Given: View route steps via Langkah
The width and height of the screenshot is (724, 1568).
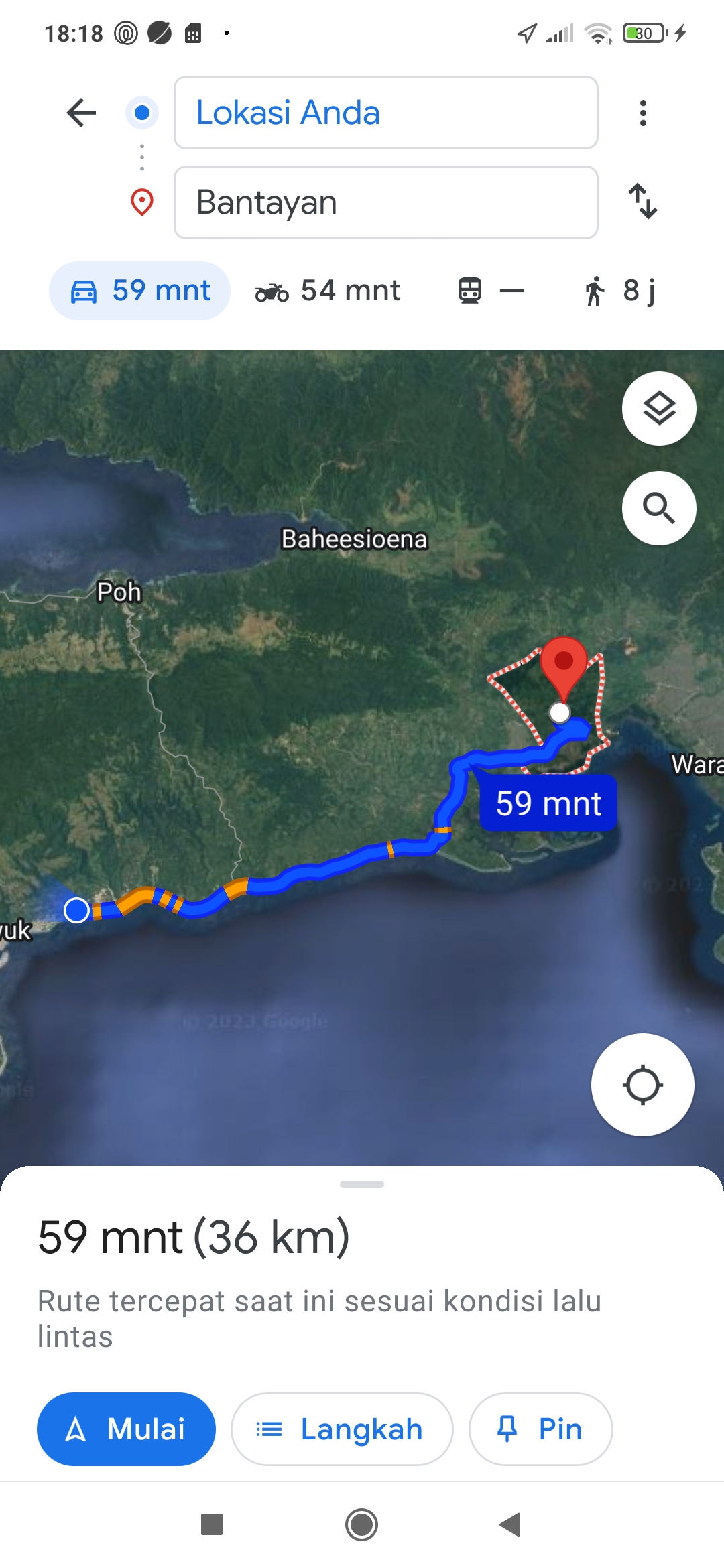Looking at the screenshot, I should pyautogui.click(x=342, y=1429).
